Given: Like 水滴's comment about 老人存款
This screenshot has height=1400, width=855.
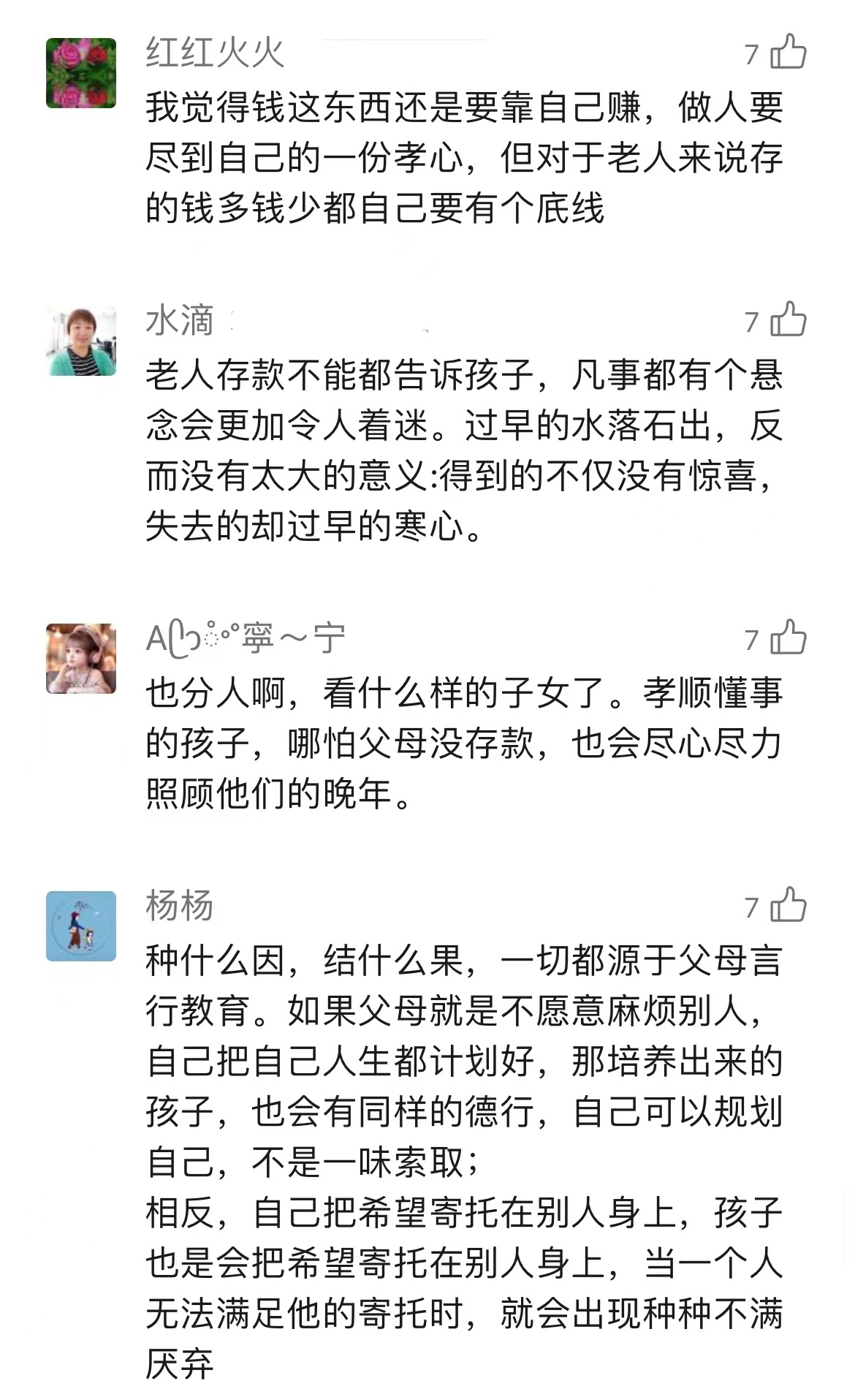Looking at the screenshot, I should [x=788, y=321].
